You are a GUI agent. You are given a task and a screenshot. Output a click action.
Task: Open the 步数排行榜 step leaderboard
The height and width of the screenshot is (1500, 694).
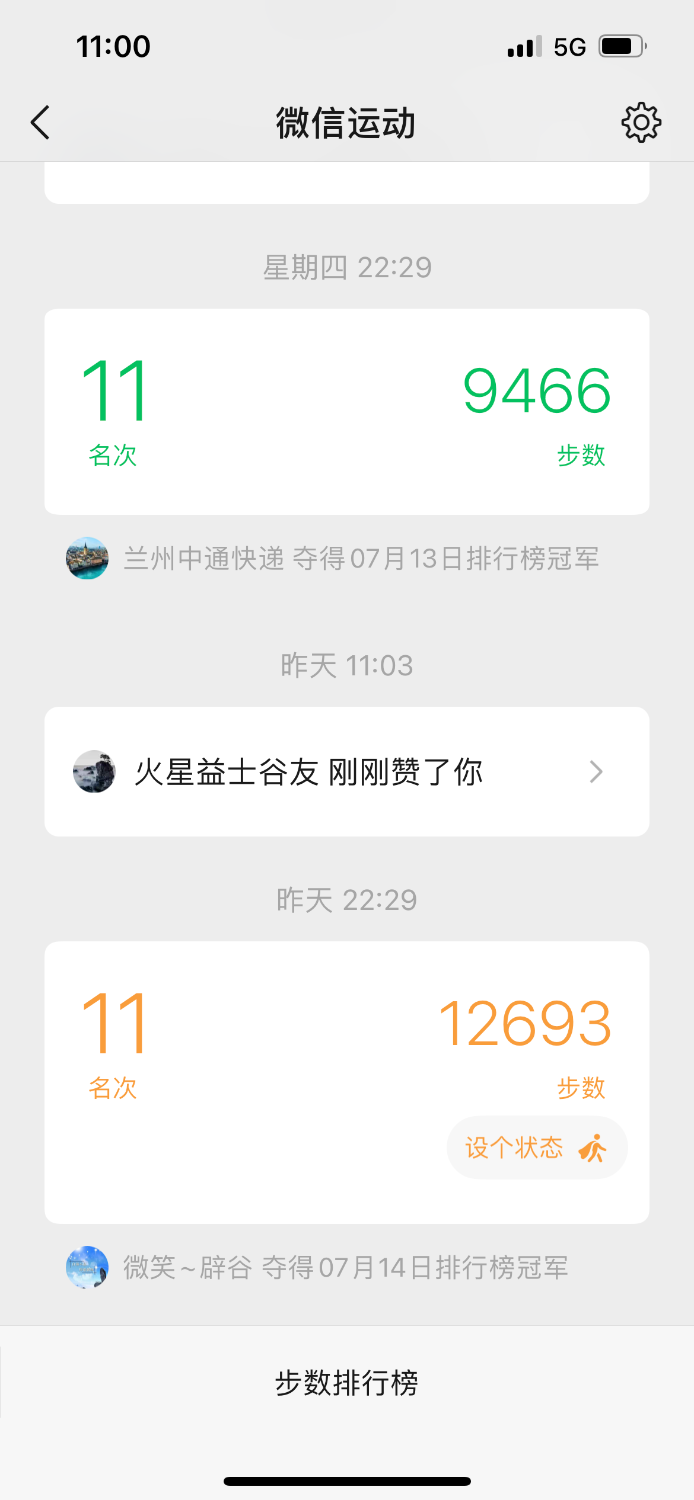tap(347, 1384)
